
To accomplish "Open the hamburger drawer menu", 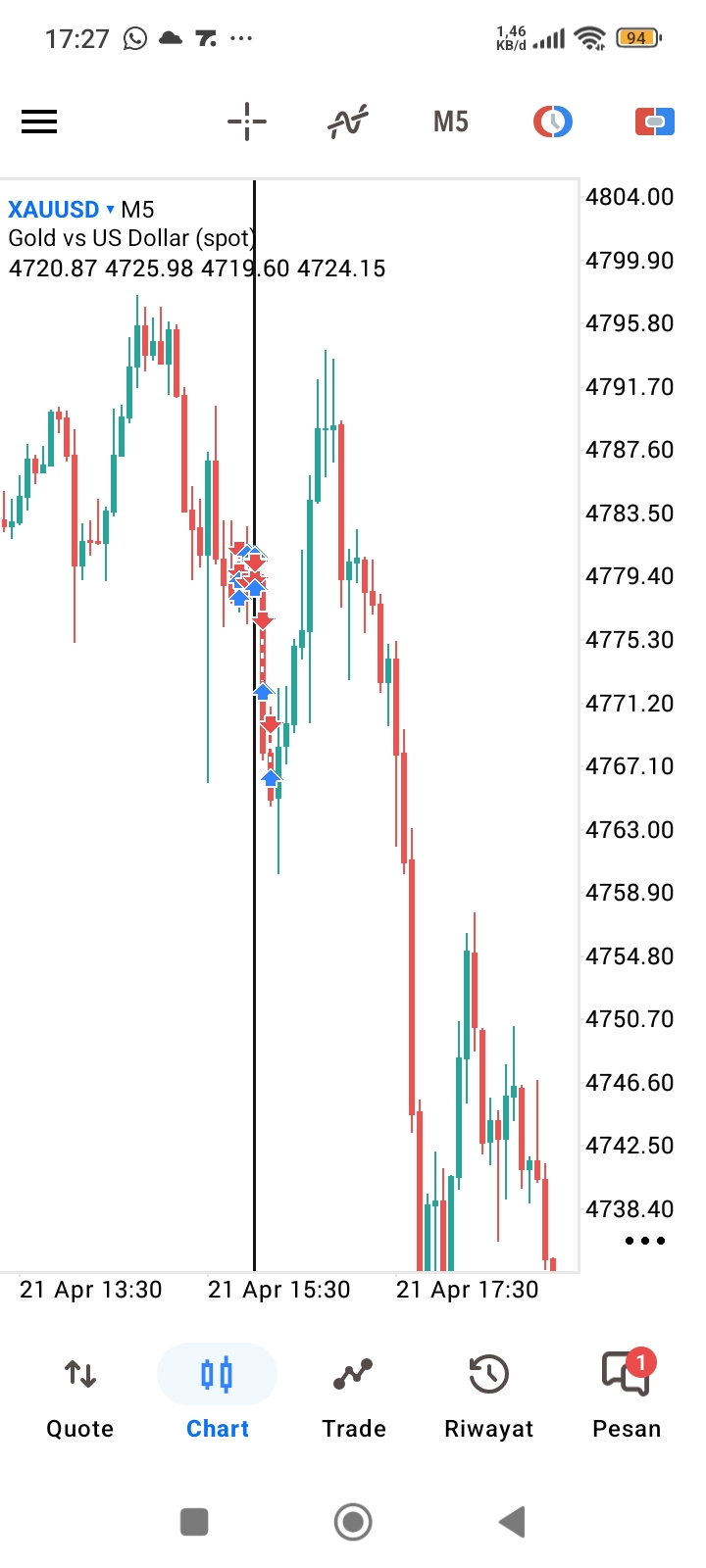I will 39,122.
